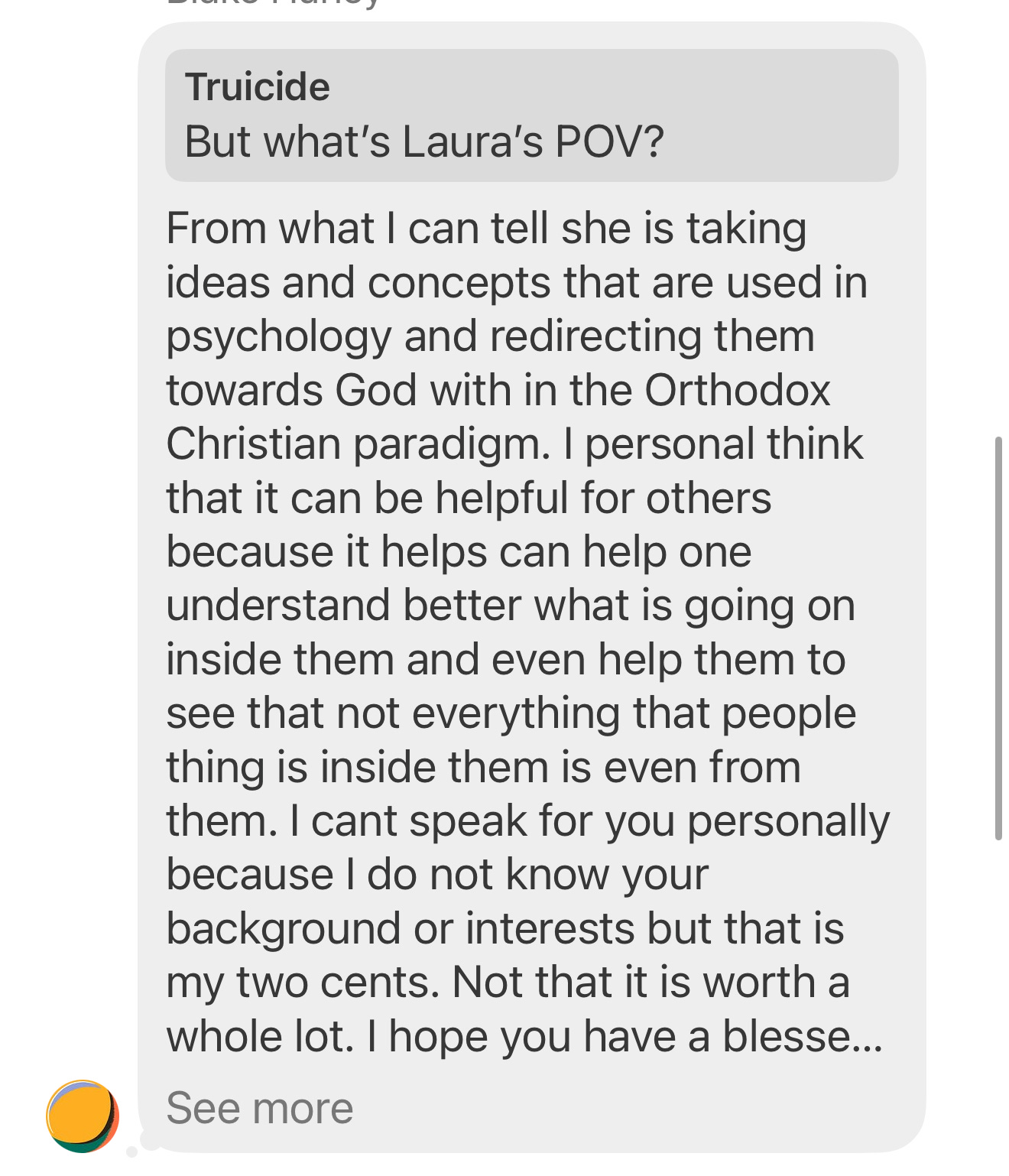
Task: Open the sender's profile avatar
Action: [x=83, y=1116]
